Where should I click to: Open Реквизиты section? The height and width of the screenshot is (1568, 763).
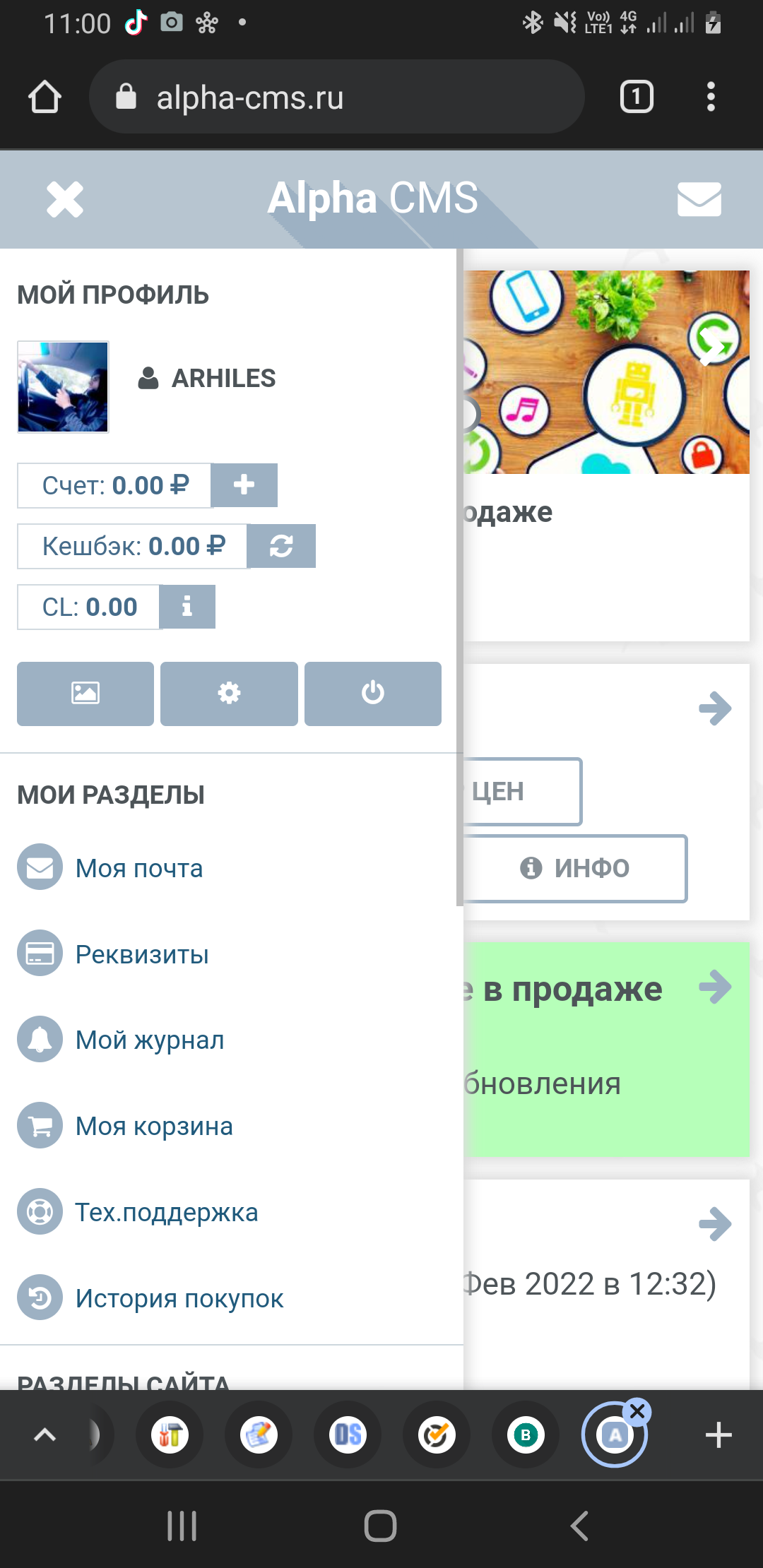(x=142, y=954)
